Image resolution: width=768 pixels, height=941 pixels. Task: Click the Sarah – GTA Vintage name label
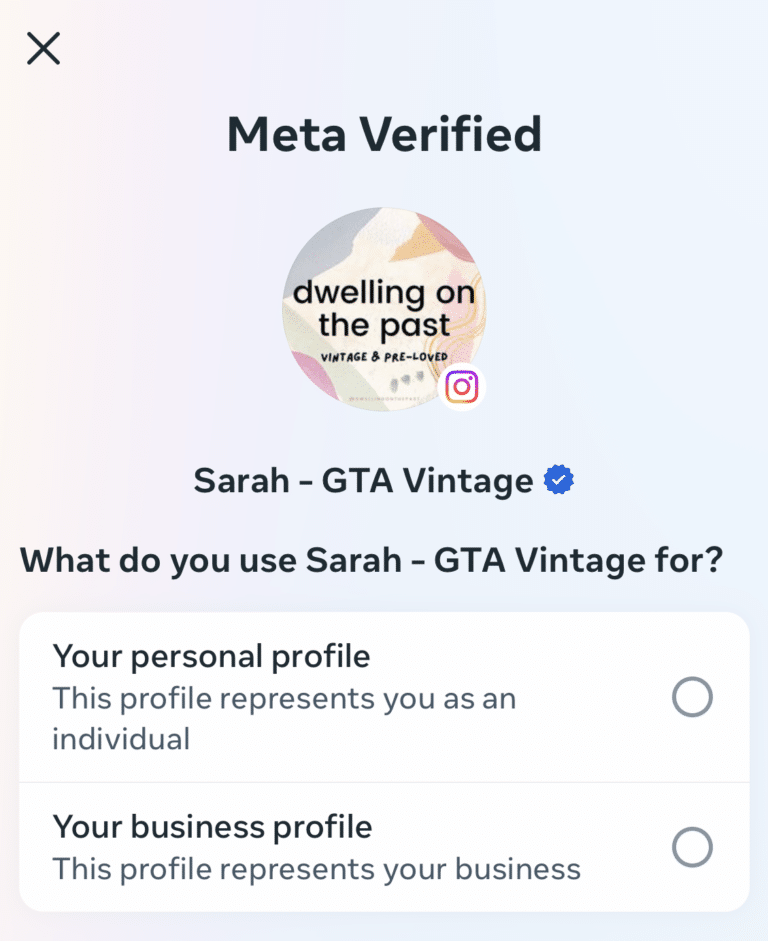pos(364,479)
